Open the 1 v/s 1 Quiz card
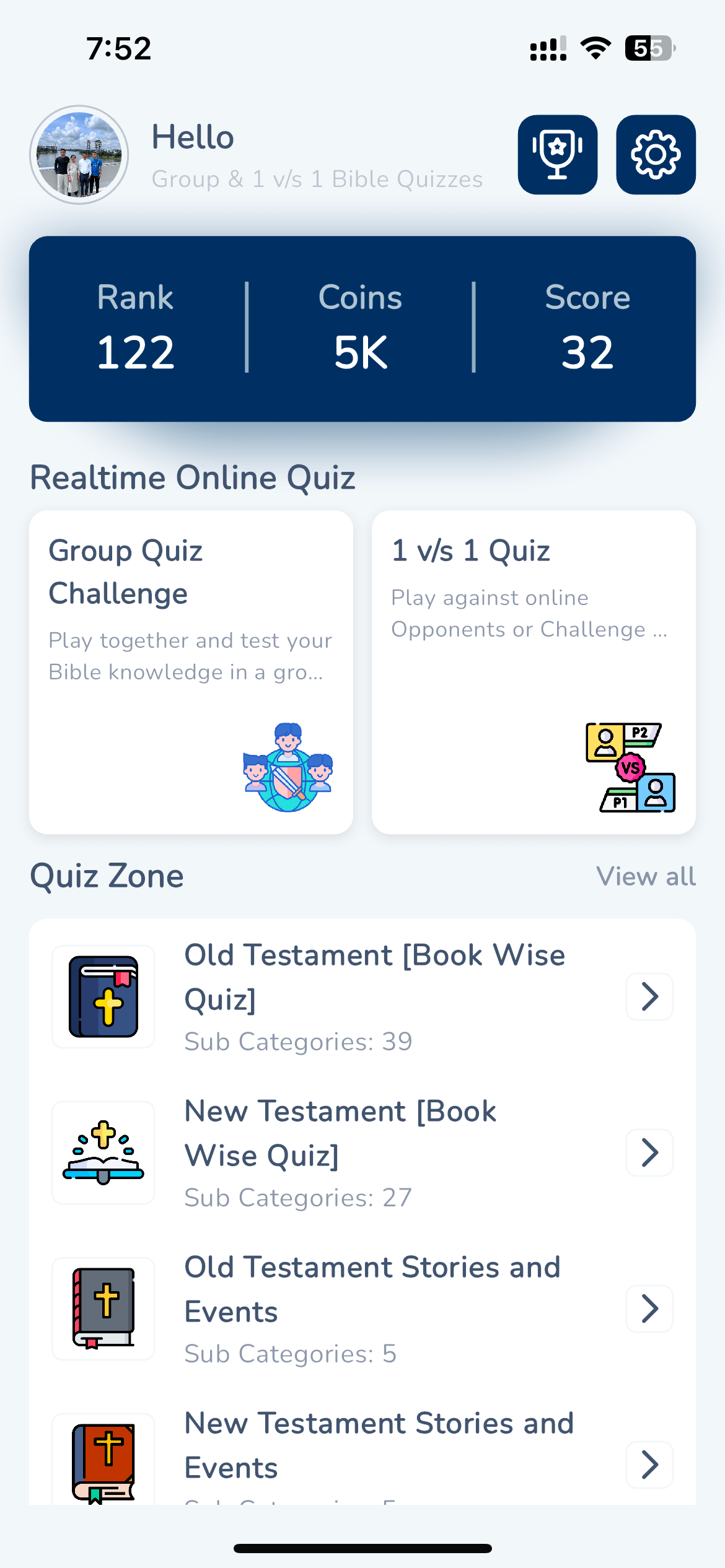Image resolution: width=725 pixels, height=1568 pixels. click(x=534, y=672)
